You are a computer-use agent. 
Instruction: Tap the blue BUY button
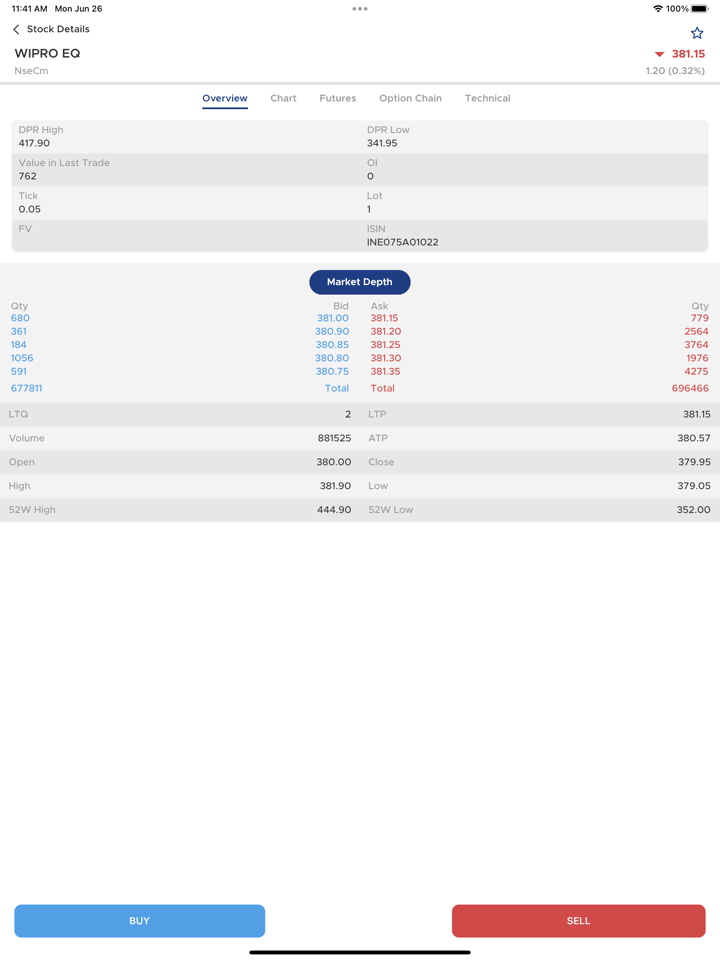coord(140,921)
